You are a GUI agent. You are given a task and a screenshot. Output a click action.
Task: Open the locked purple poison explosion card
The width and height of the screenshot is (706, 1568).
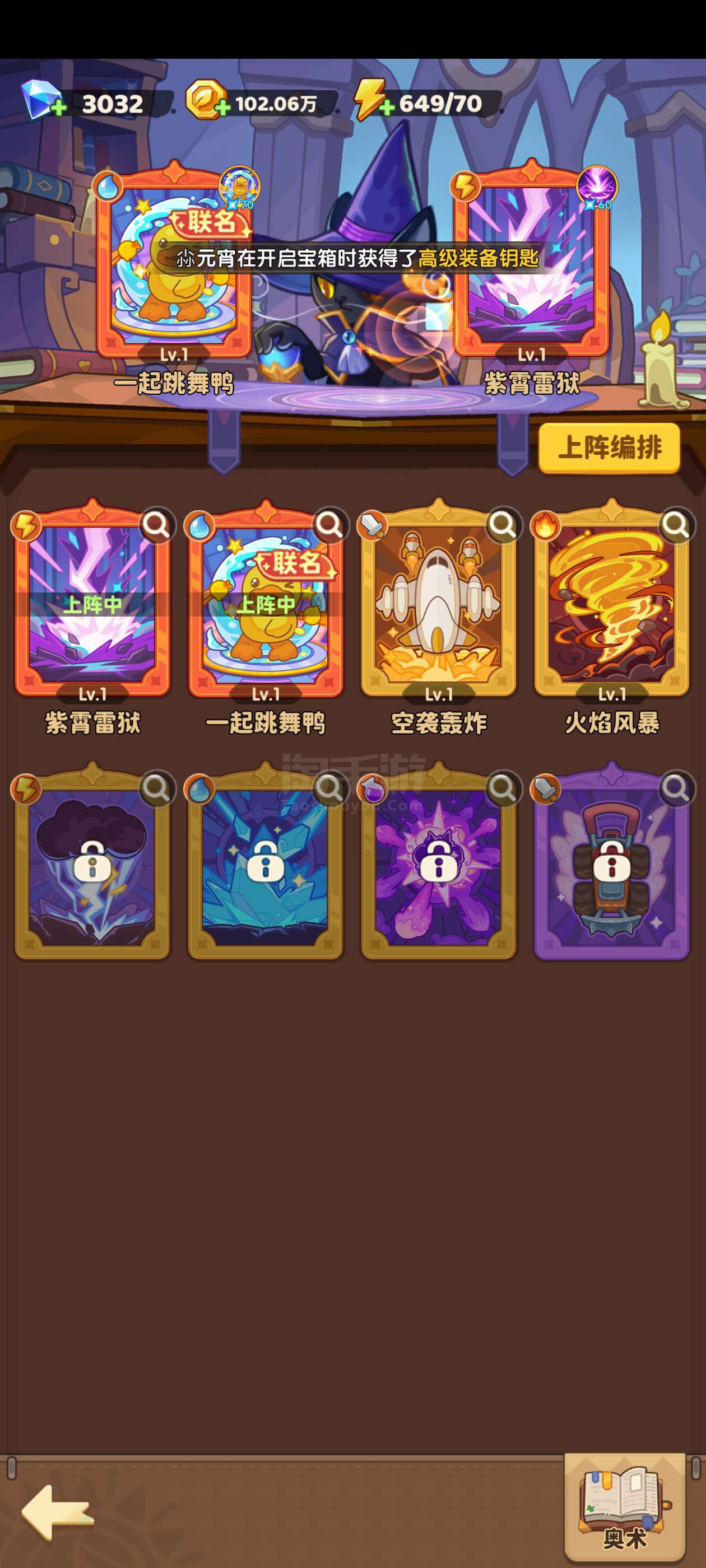[x=439, y=861]
